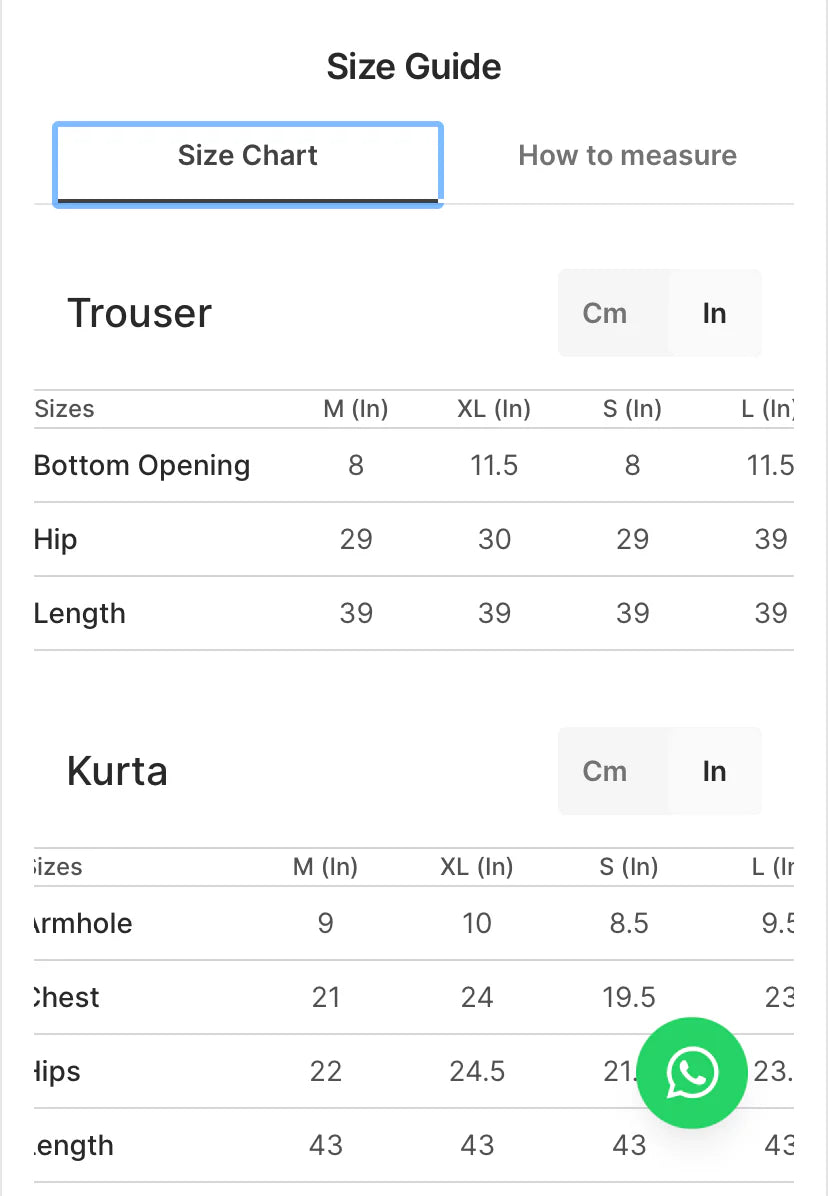The height and width of the screenshot is (1196, 828).
Task: Show Kurta measurements in In
Action: pyautogui.click(x=714, y=771)
